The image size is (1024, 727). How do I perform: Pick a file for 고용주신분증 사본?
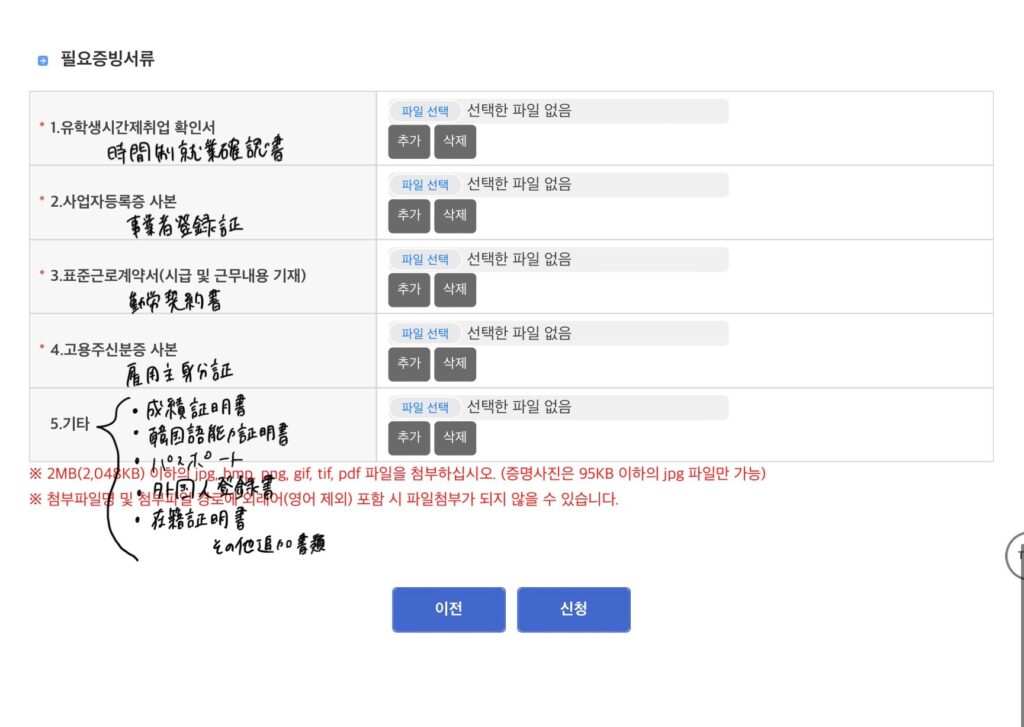tap(425, 333)
